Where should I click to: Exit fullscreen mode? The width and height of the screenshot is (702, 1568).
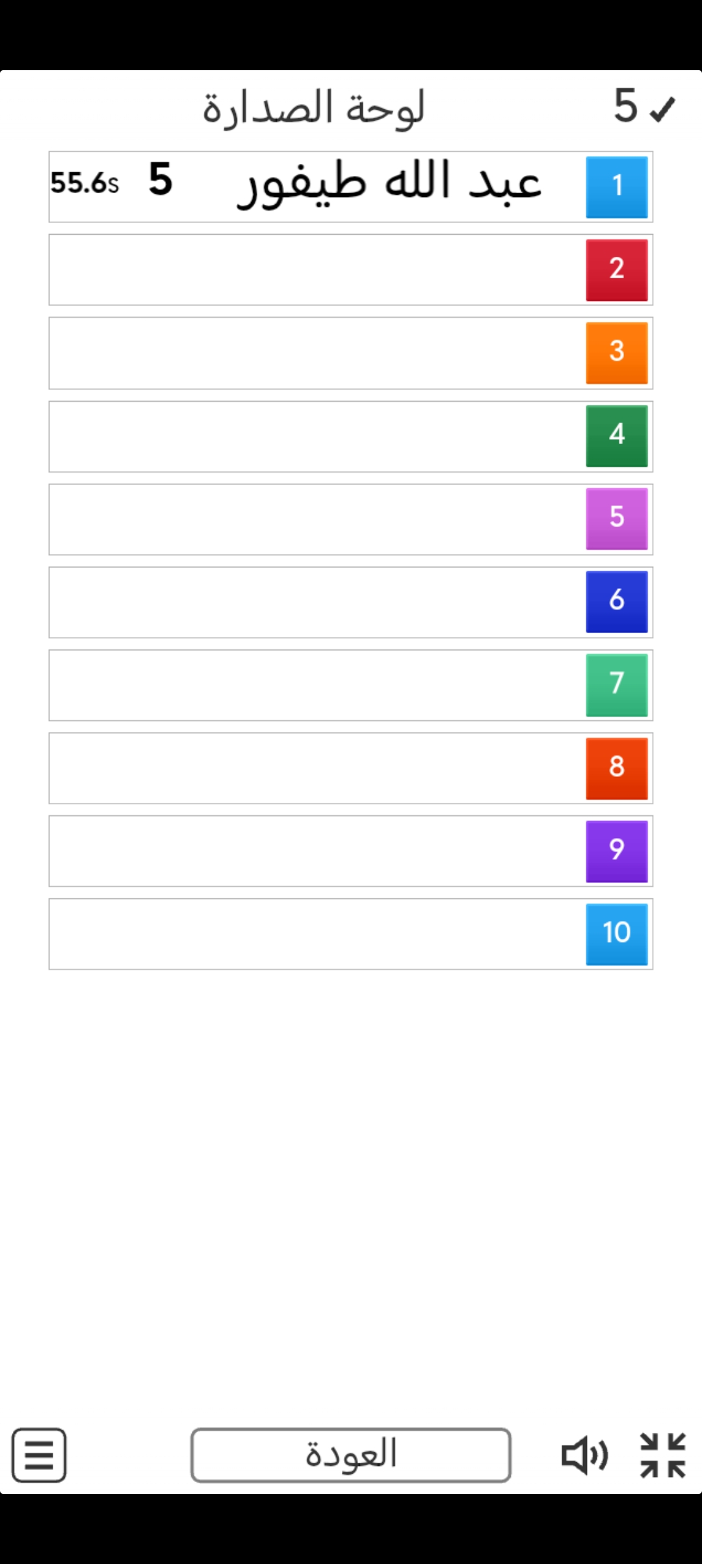(x=662, y=1455)
